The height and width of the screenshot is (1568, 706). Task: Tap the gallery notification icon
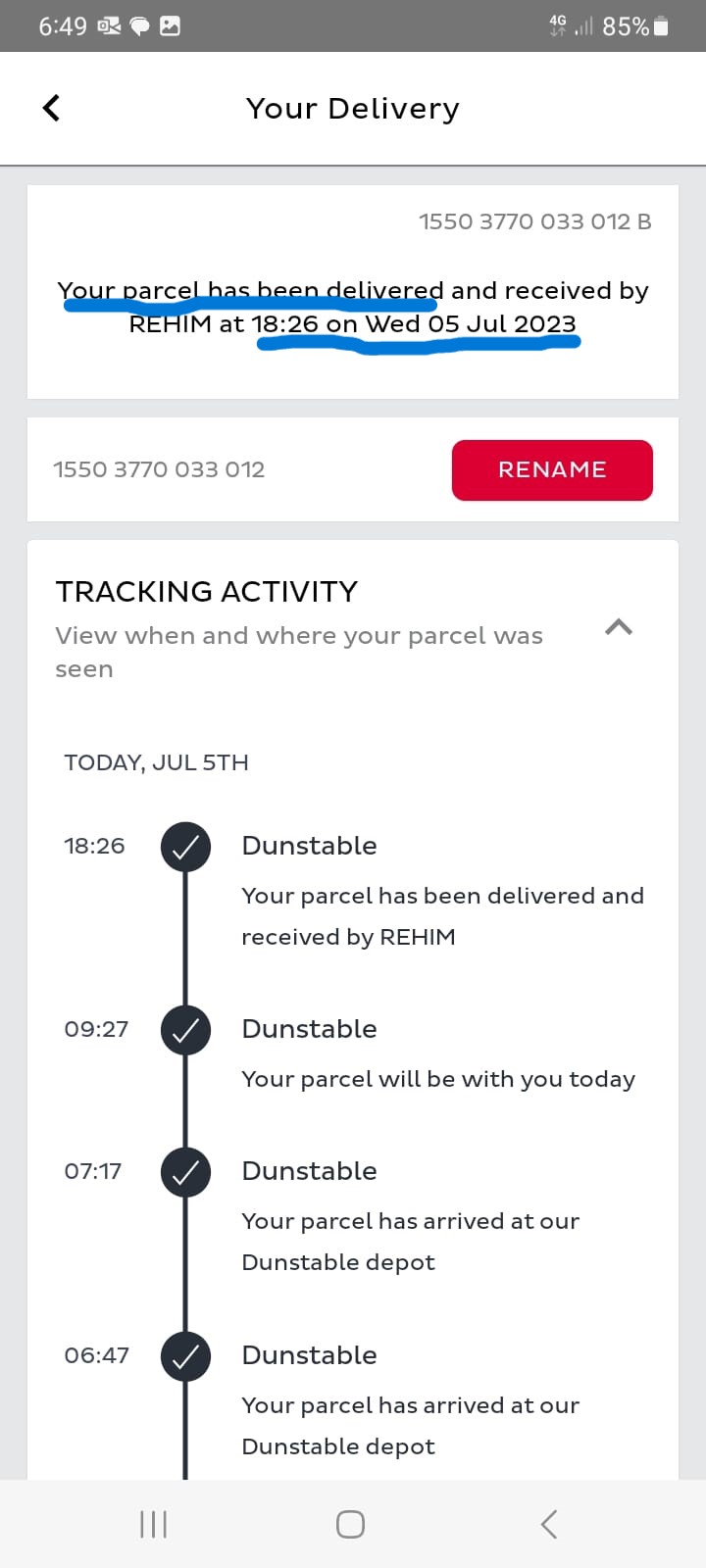click(172, 25)
